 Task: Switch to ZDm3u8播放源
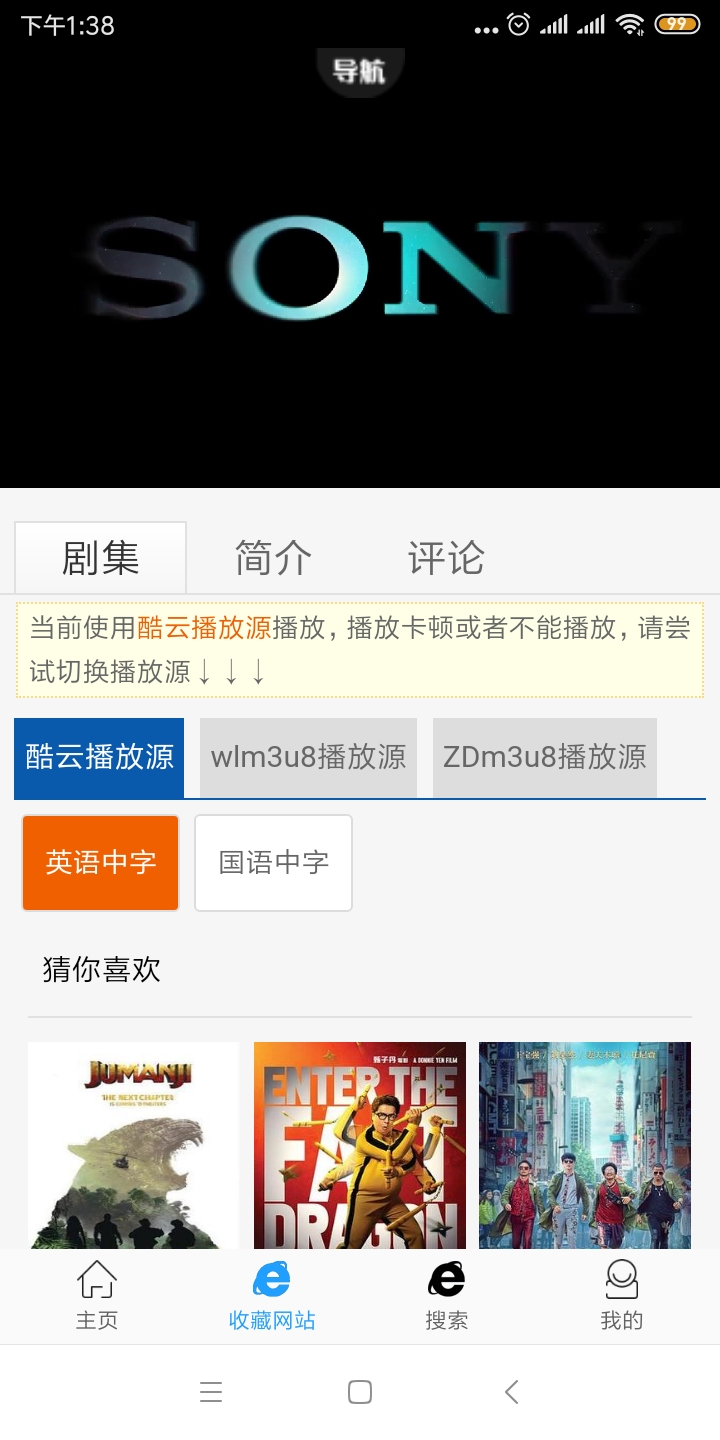[x=545, y=757]
